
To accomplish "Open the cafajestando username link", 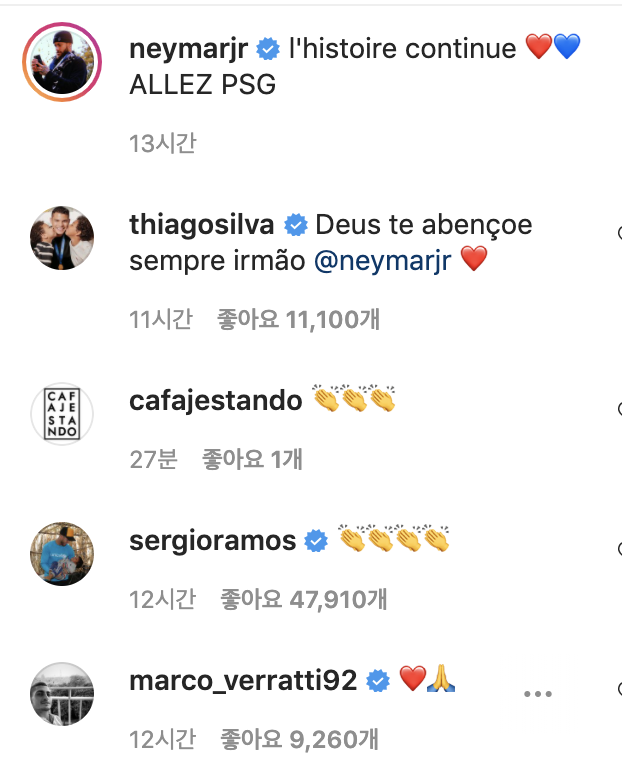I will tap(216, 401).
